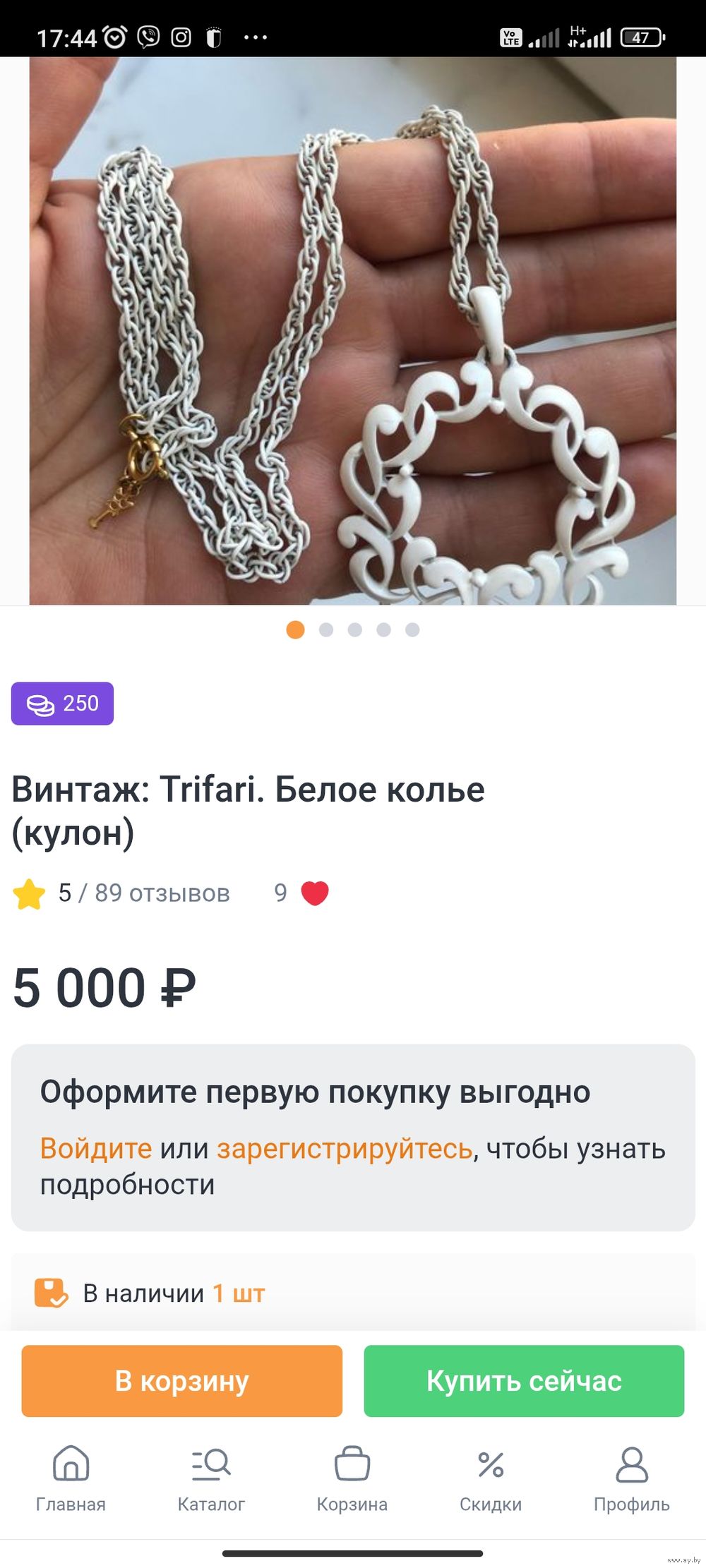Open the 89 отзывов reviews
Screen dimensions: 706x1568
pos(162,893)
